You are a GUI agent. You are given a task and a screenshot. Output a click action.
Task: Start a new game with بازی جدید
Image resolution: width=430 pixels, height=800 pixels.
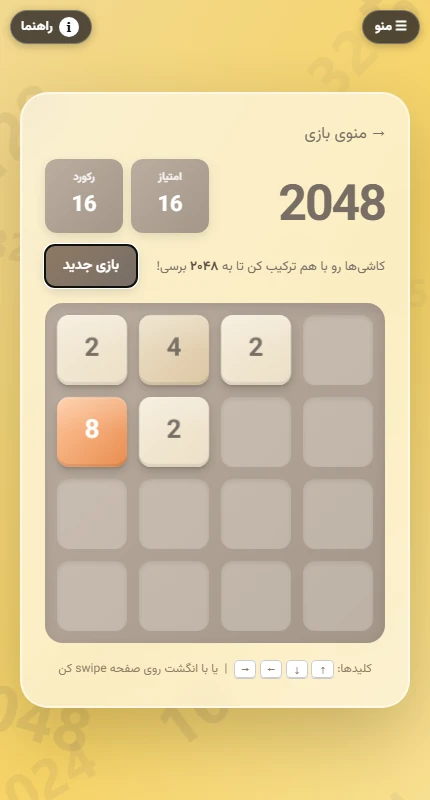(91, 266)
